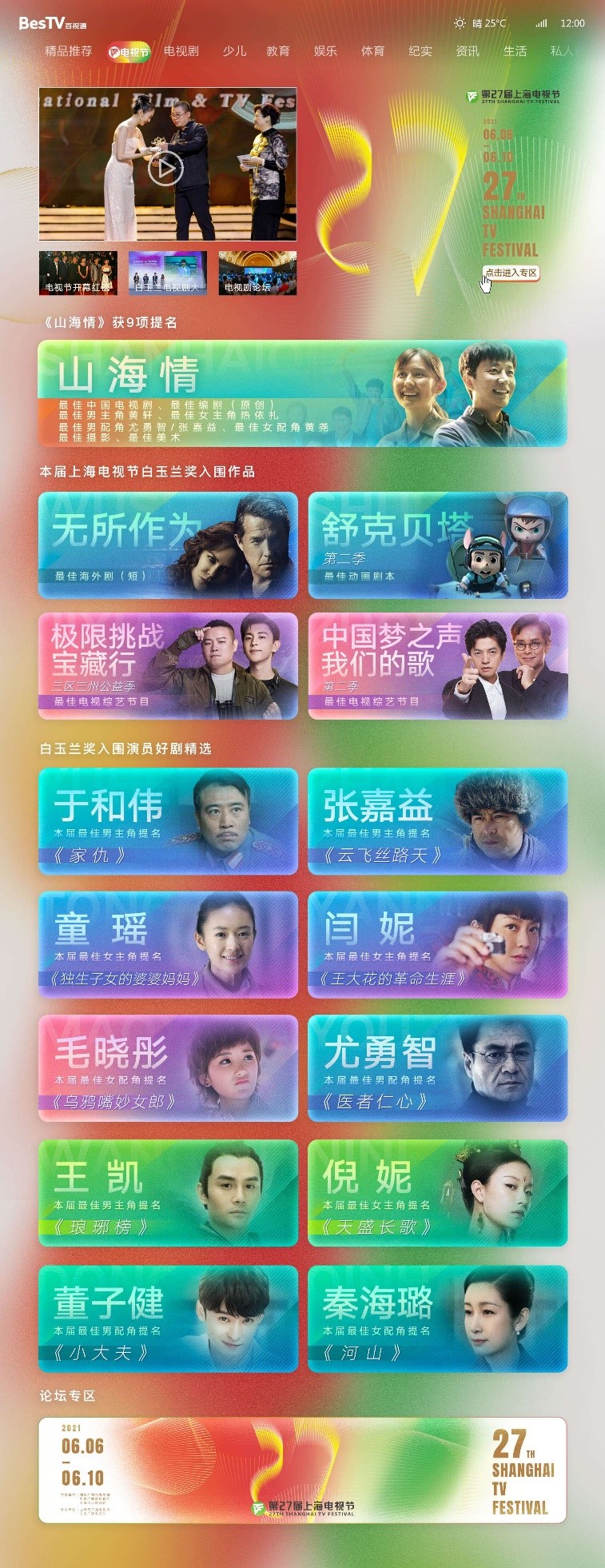Go to the 纪实 tab
This screenshot has height=1568, width=605.
[420, 51]
